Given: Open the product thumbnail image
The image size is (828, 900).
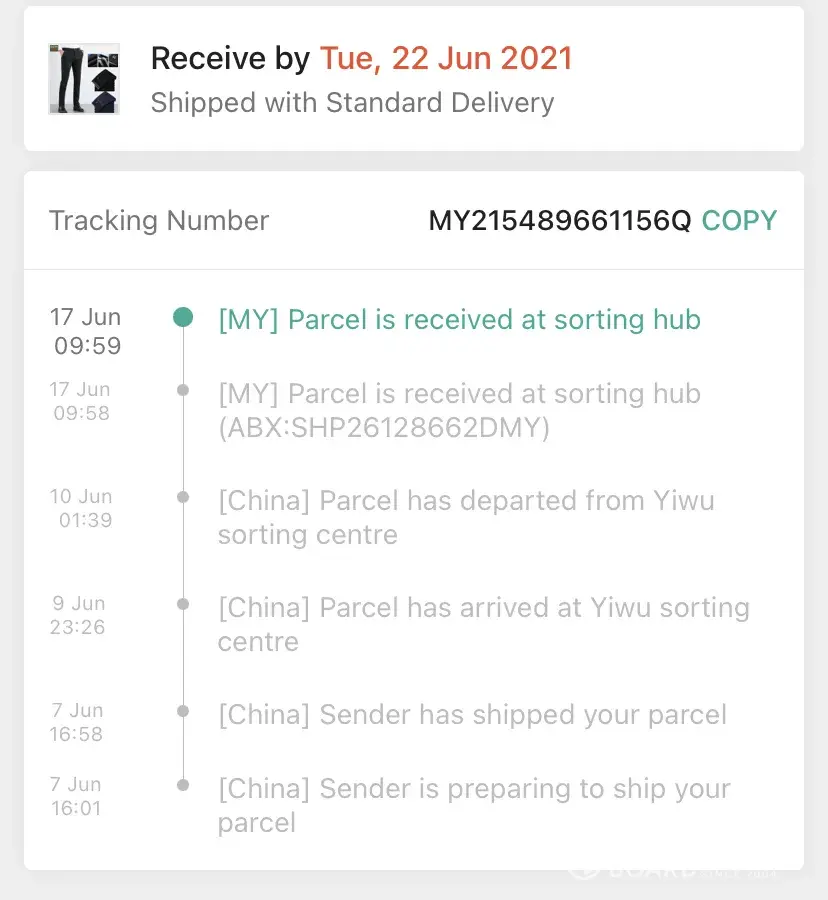Looking at the screenshot, I should [x=84, y=79].
